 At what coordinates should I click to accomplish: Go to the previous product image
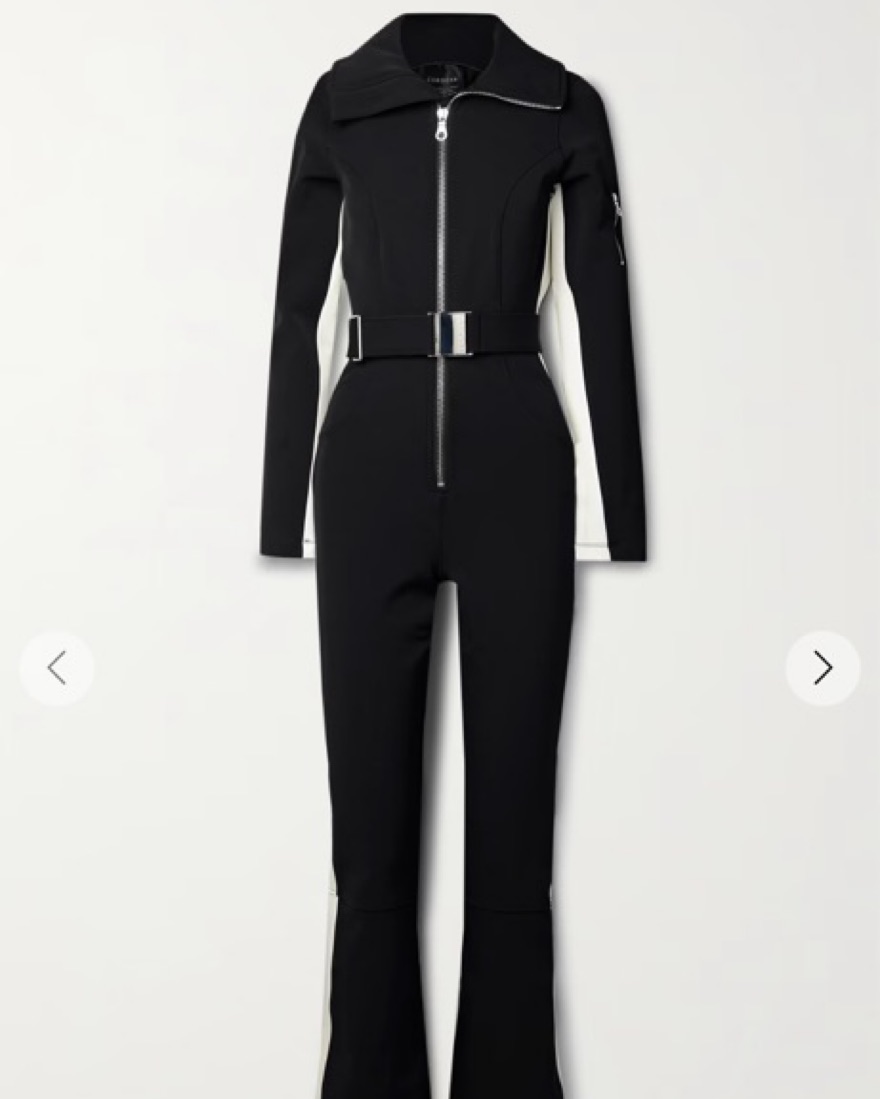[57, 668]
